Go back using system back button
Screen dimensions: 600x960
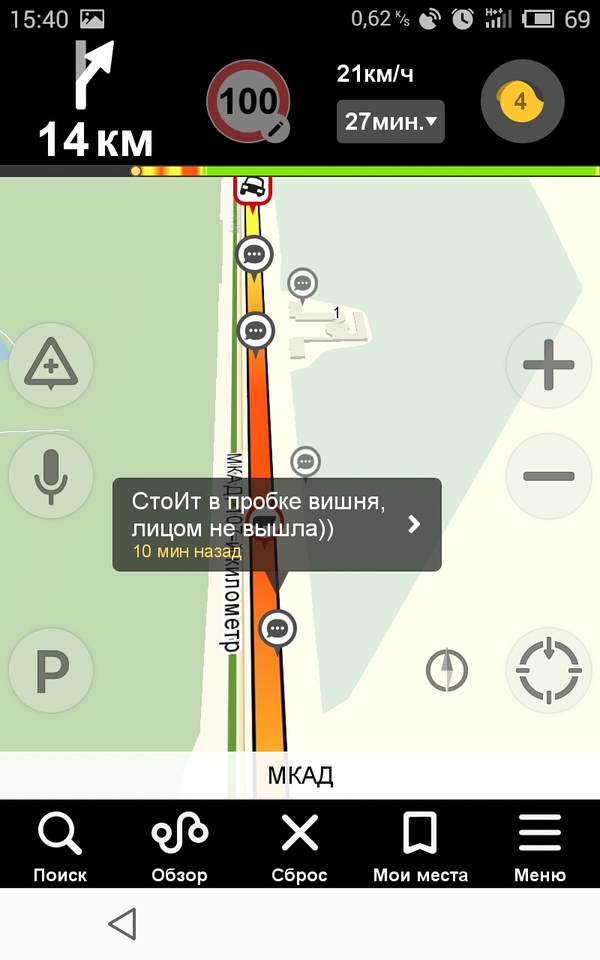coord(122,924)
